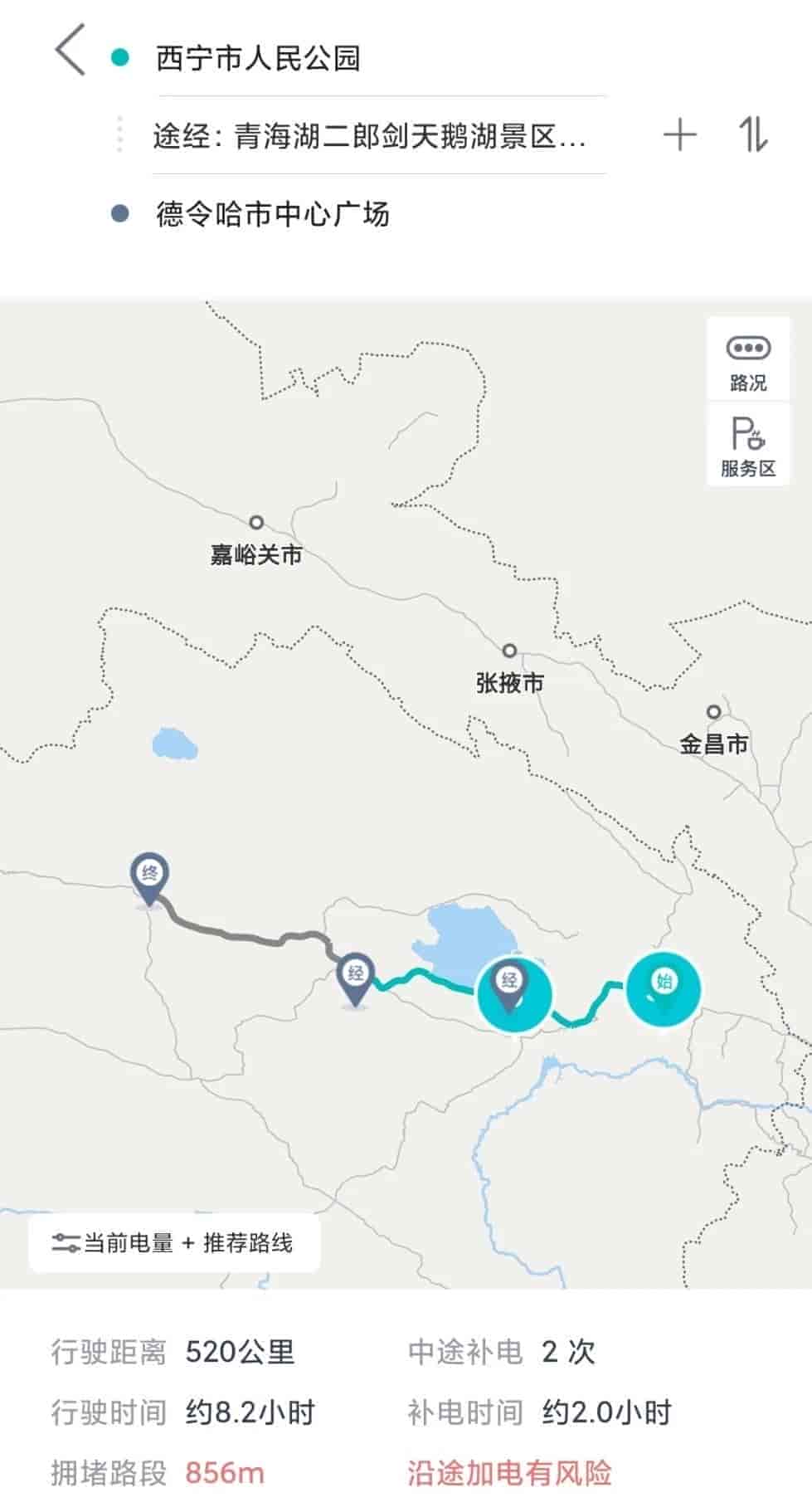Change destination 德令哈市中心广场
Viewport: 812px width, 1512px height.
click(x=272, y=214)
